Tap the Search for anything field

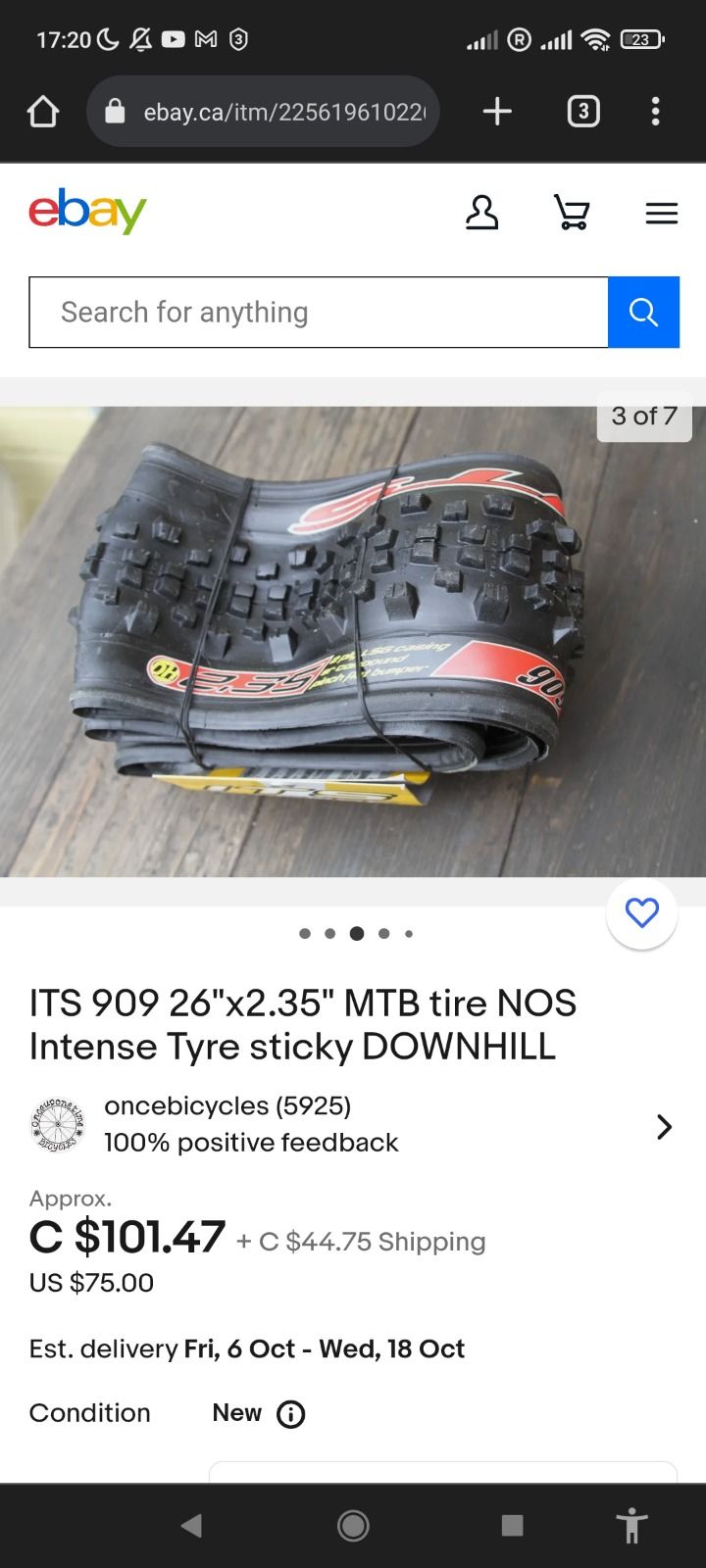[x=319, y=313]
